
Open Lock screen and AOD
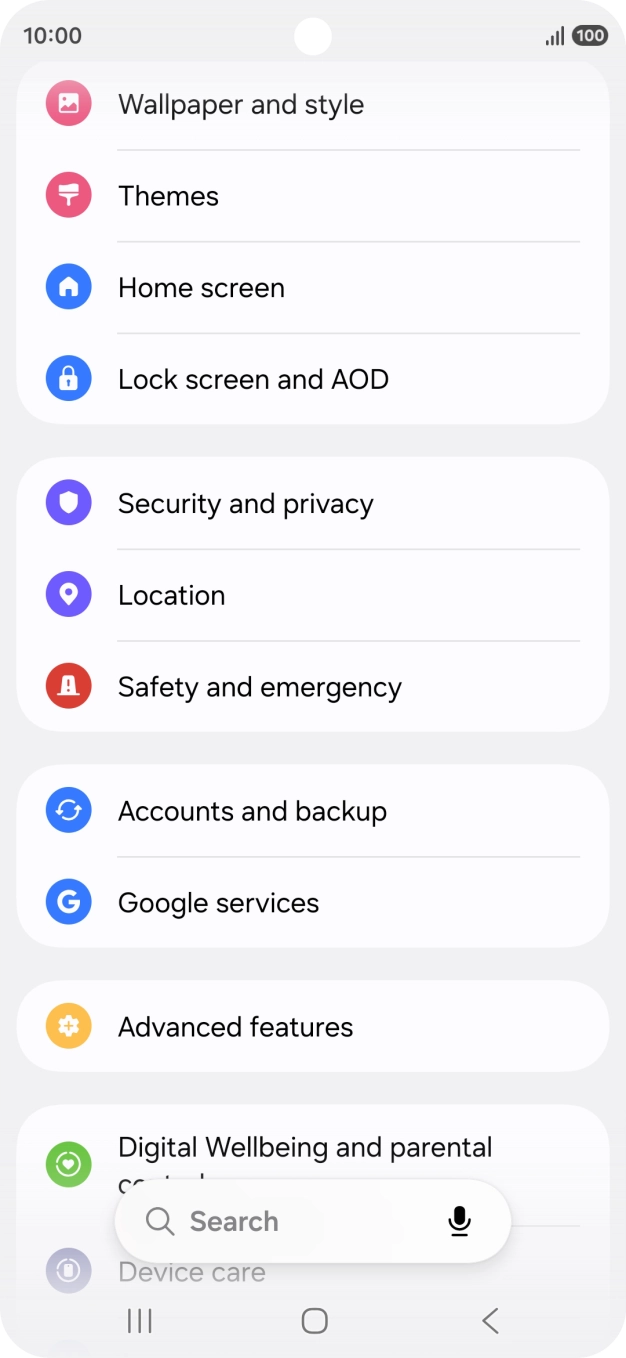coord(253,380)
